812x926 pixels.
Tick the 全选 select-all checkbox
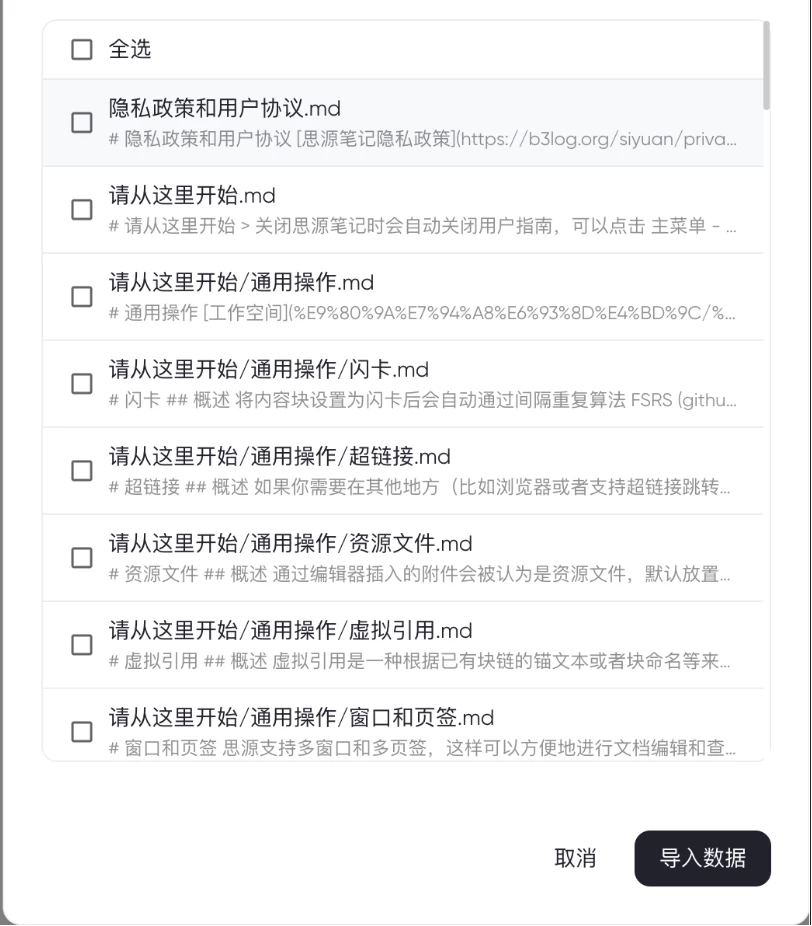pos(82,49)
